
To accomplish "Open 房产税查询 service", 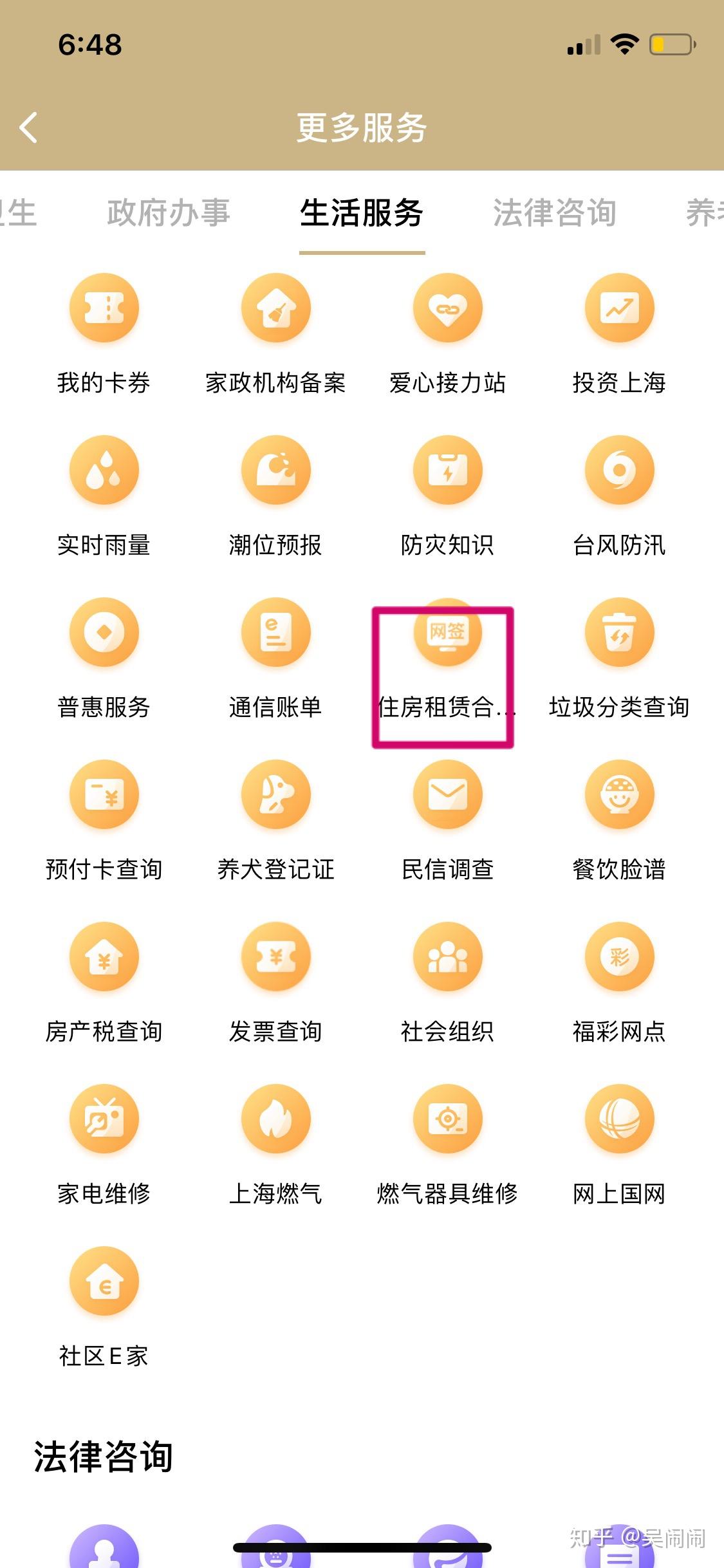I will (x=104, y=958).
